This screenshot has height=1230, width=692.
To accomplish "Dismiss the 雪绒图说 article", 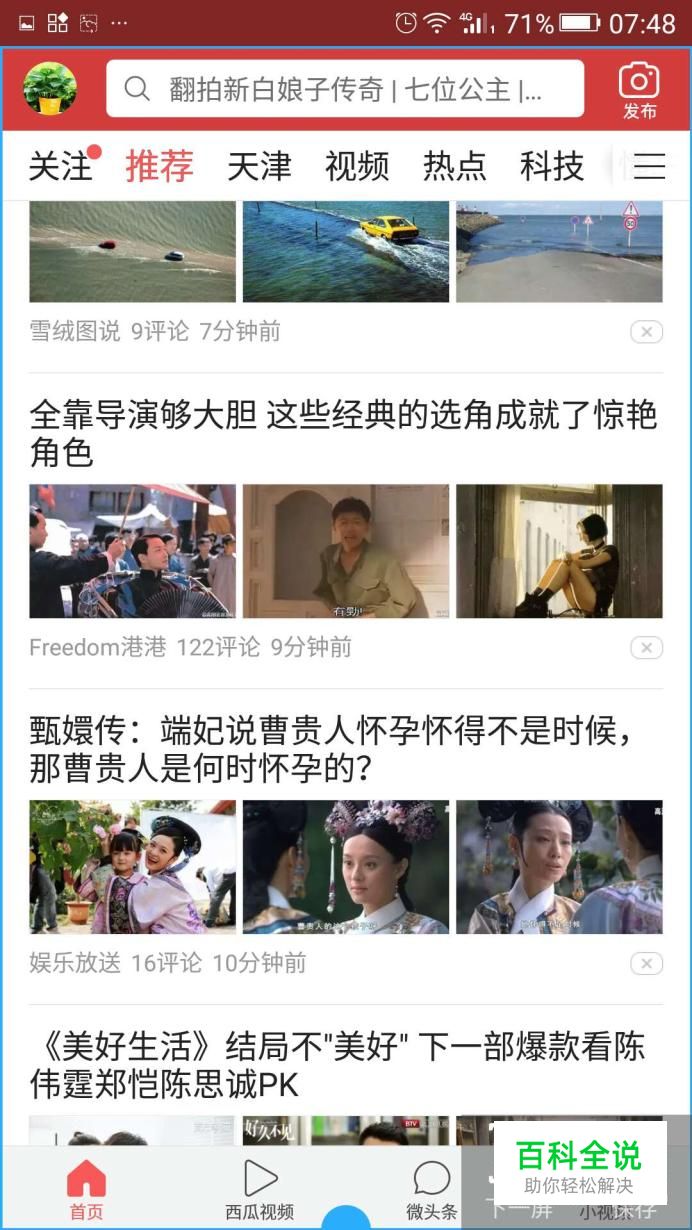I will point(646,332).
